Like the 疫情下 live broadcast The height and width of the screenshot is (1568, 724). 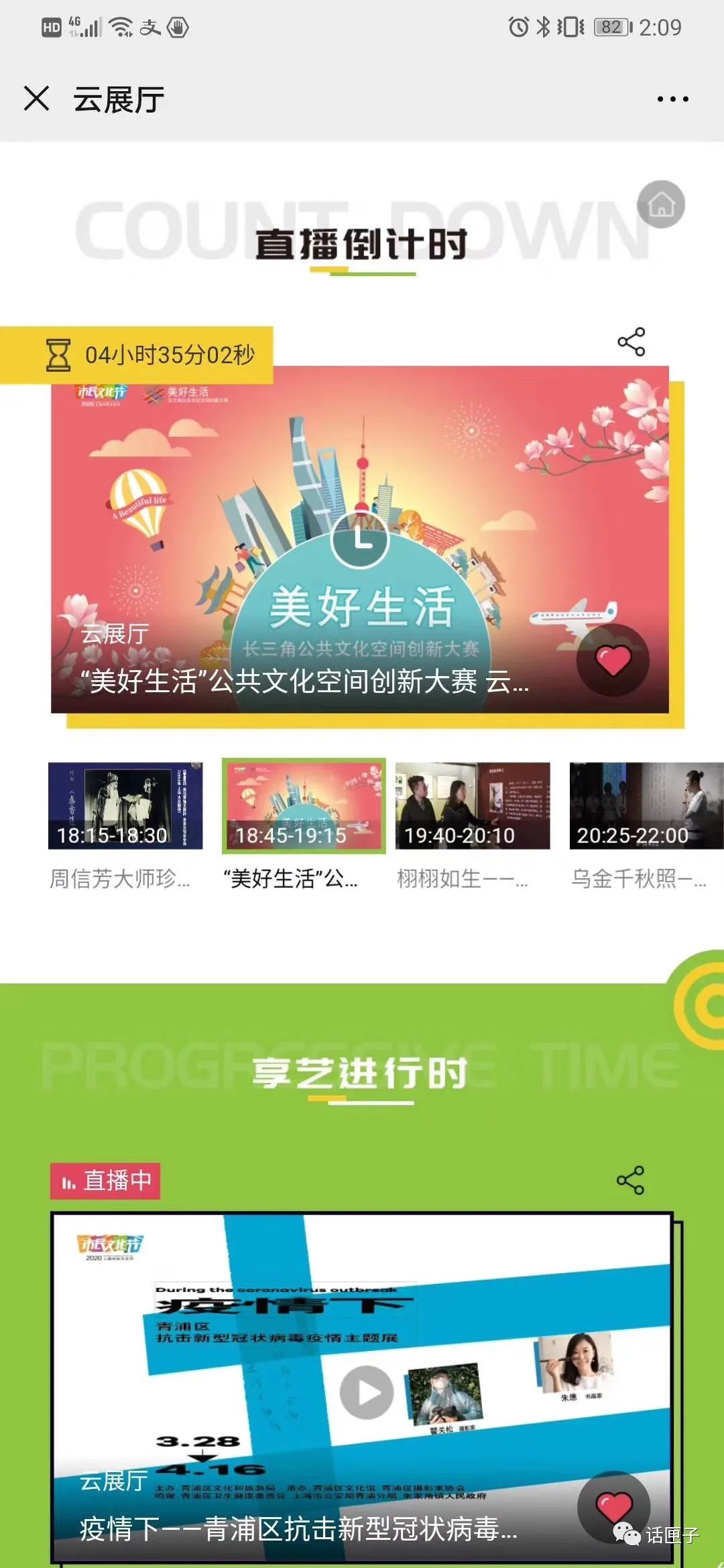[613, 1507]
